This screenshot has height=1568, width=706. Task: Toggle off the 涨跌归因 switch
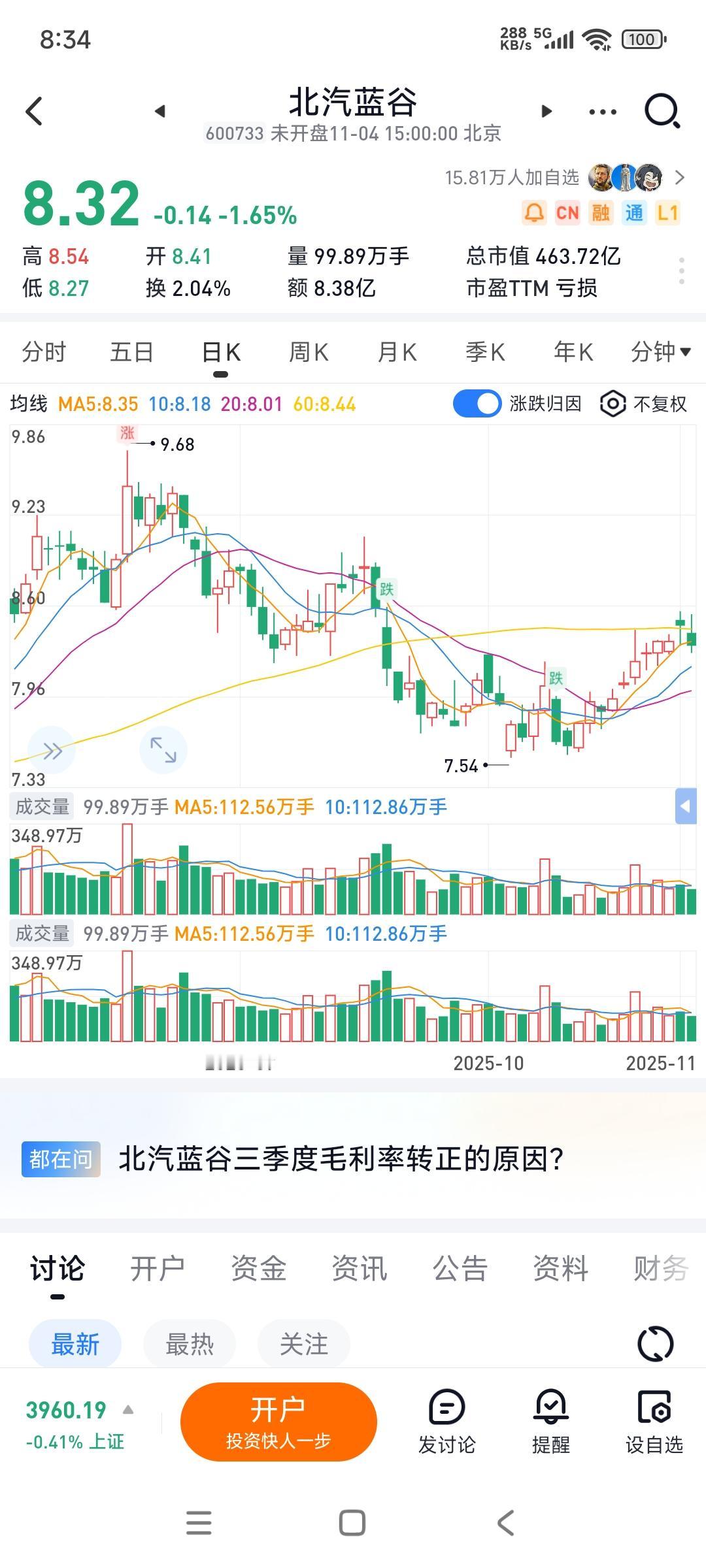click(478, 403)
